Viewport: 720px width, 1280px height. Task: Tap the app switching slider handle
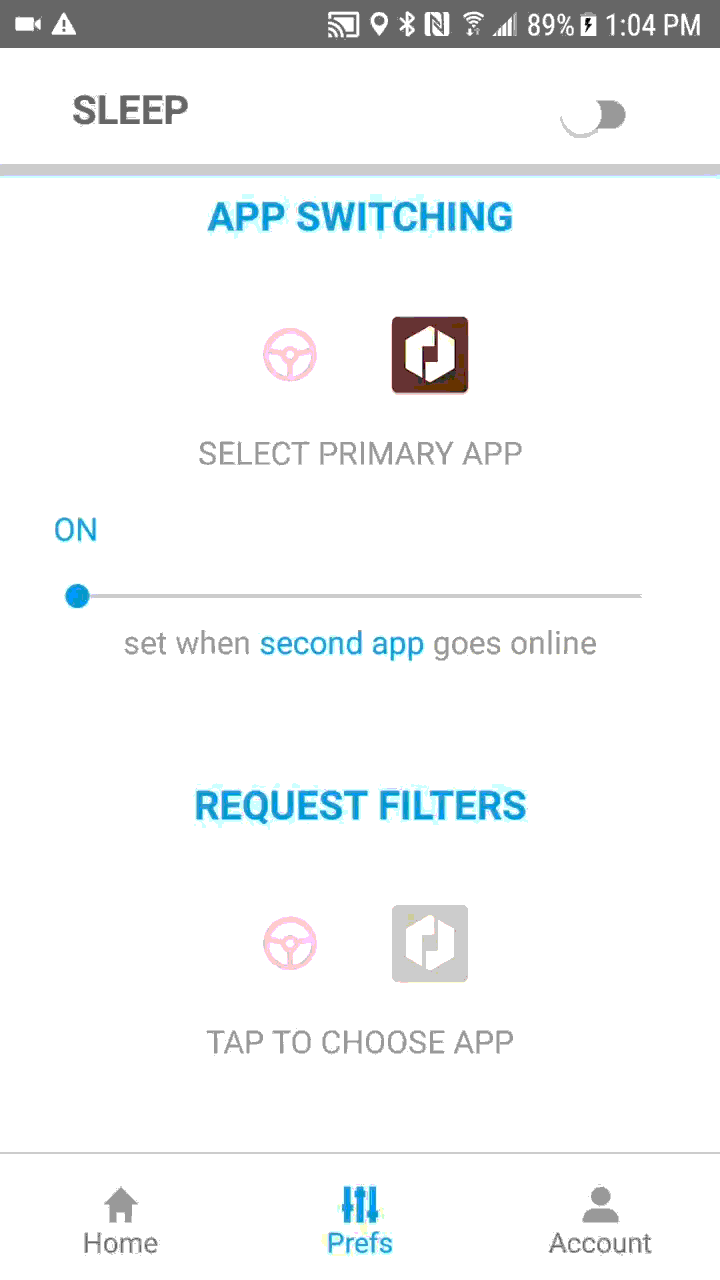77,596
